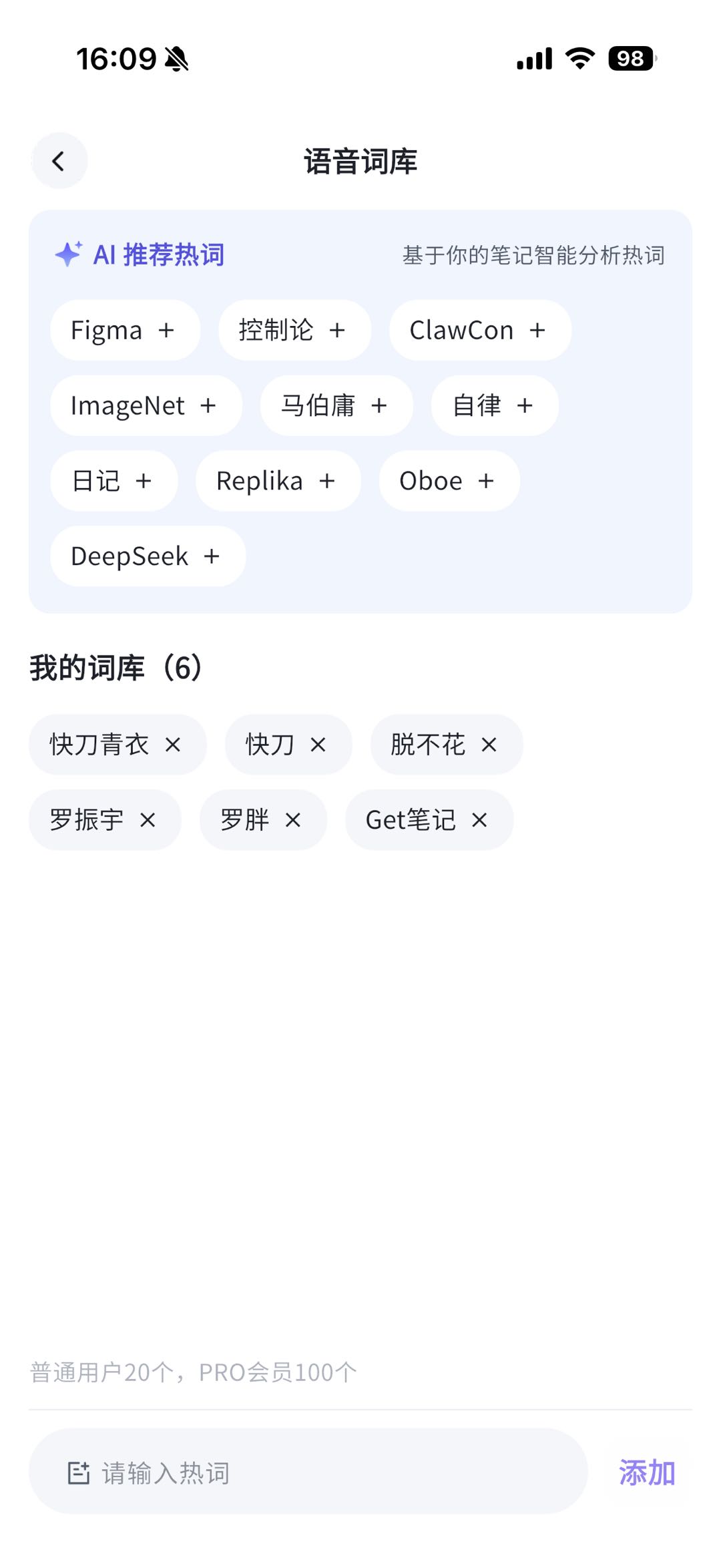Delete the 快刀 word chip
This screenshot has height=1568, width=721.
point(318,745)
